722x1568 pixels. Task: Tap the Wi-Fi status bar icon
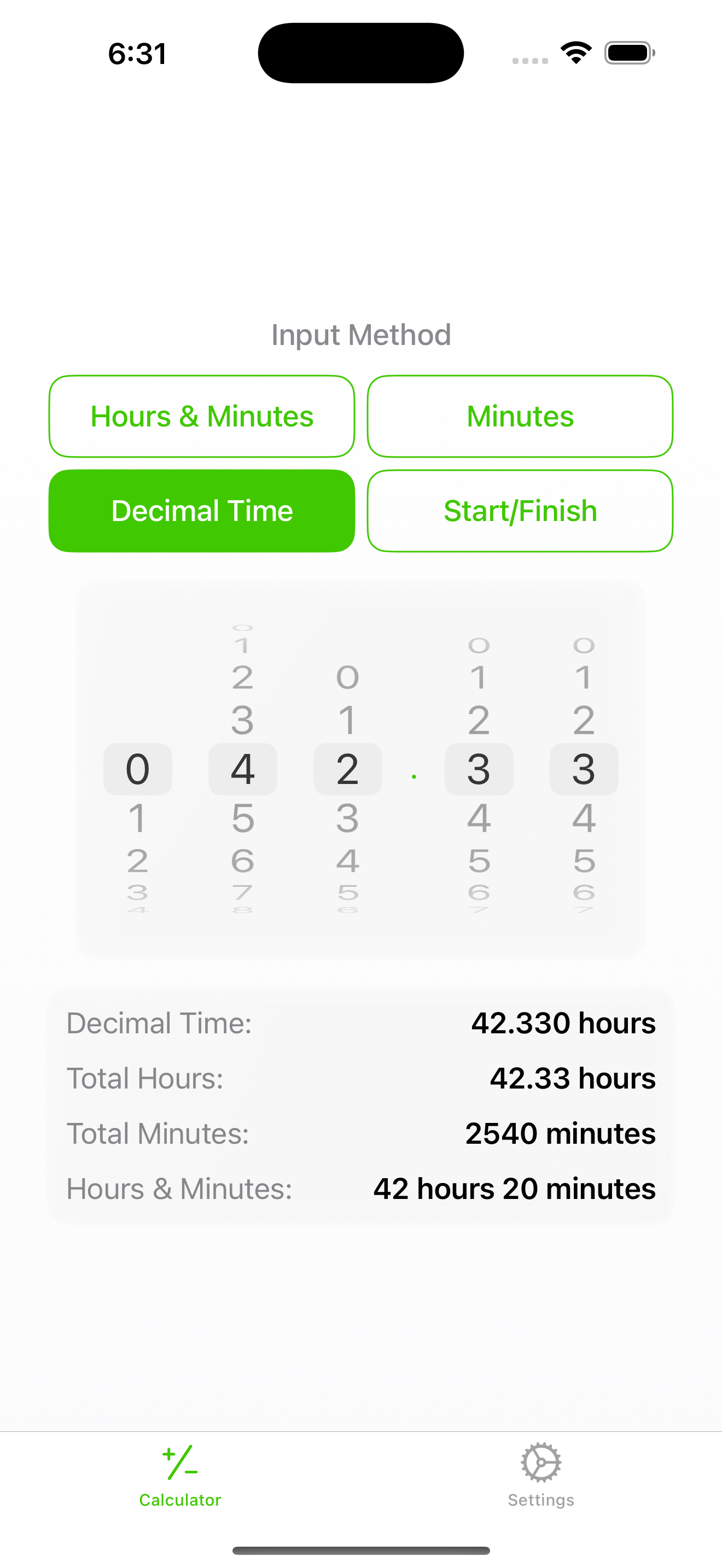(575, 53)
